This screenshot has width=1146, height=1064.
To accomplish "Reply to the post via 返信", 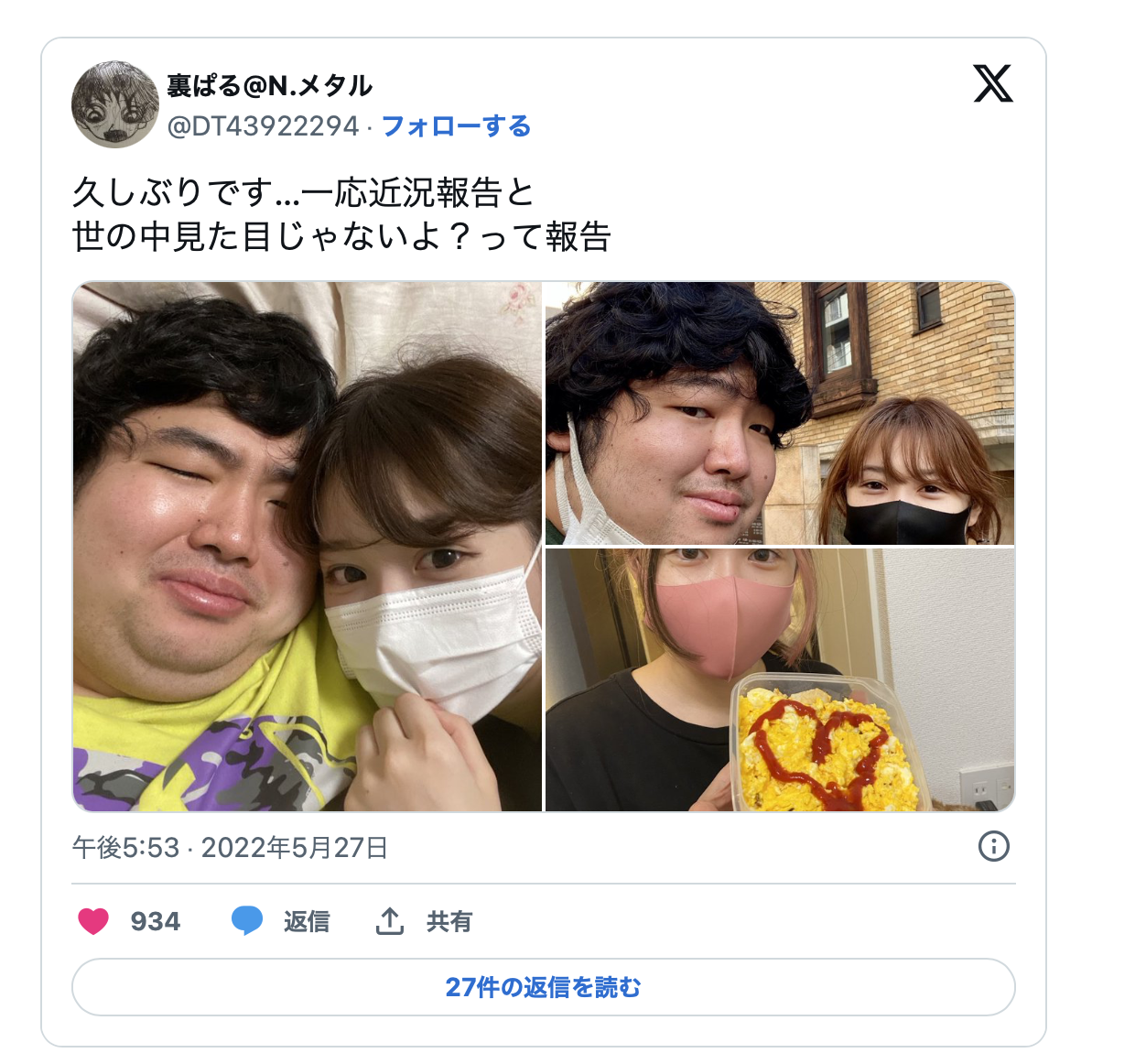I will click(x=280, y=921).
